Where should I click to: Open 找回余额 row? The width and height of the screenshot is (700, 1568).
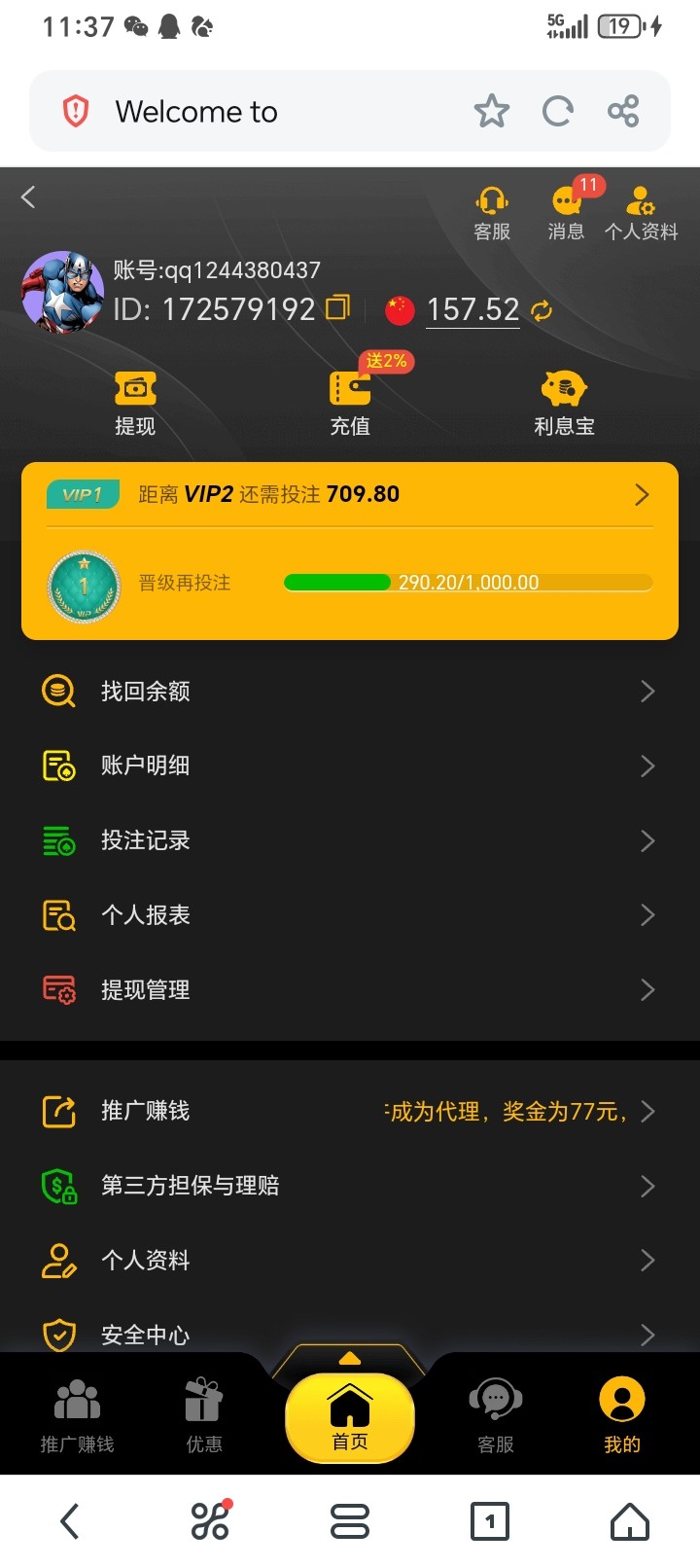click(x=350, y=692)
